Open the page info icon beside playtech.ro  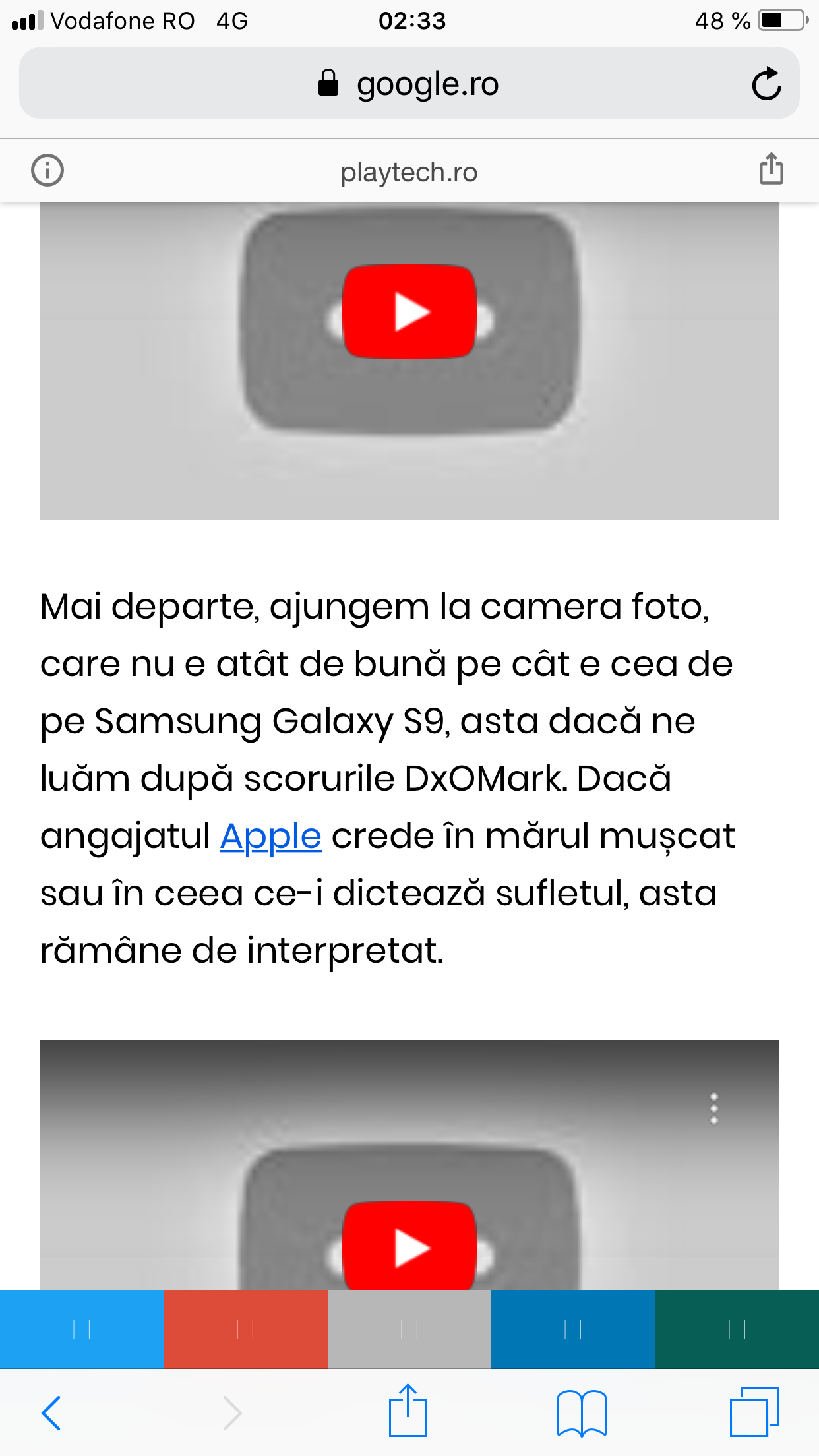point(47,171)
